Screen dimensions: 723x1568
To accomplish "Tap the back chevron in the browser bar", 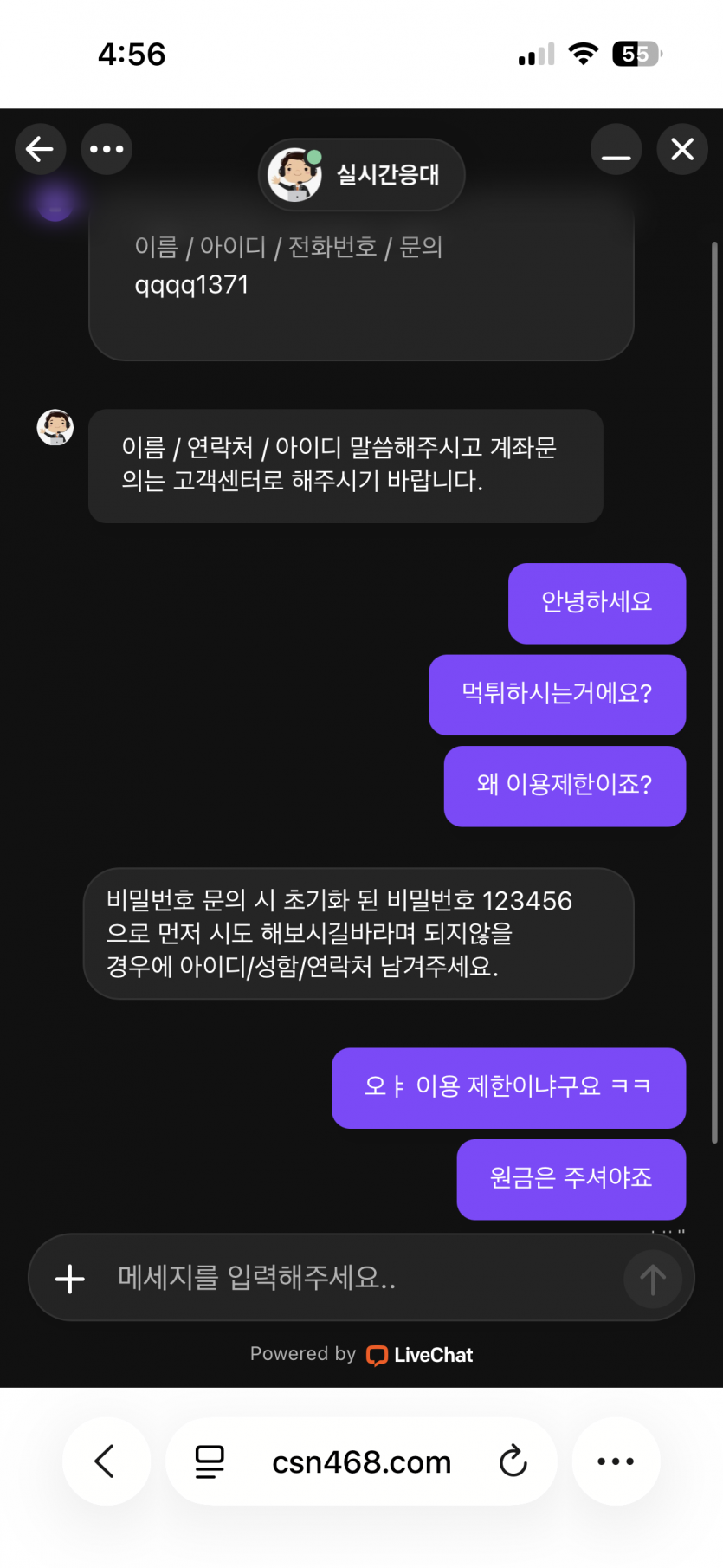I will [x=107, y=1461].
